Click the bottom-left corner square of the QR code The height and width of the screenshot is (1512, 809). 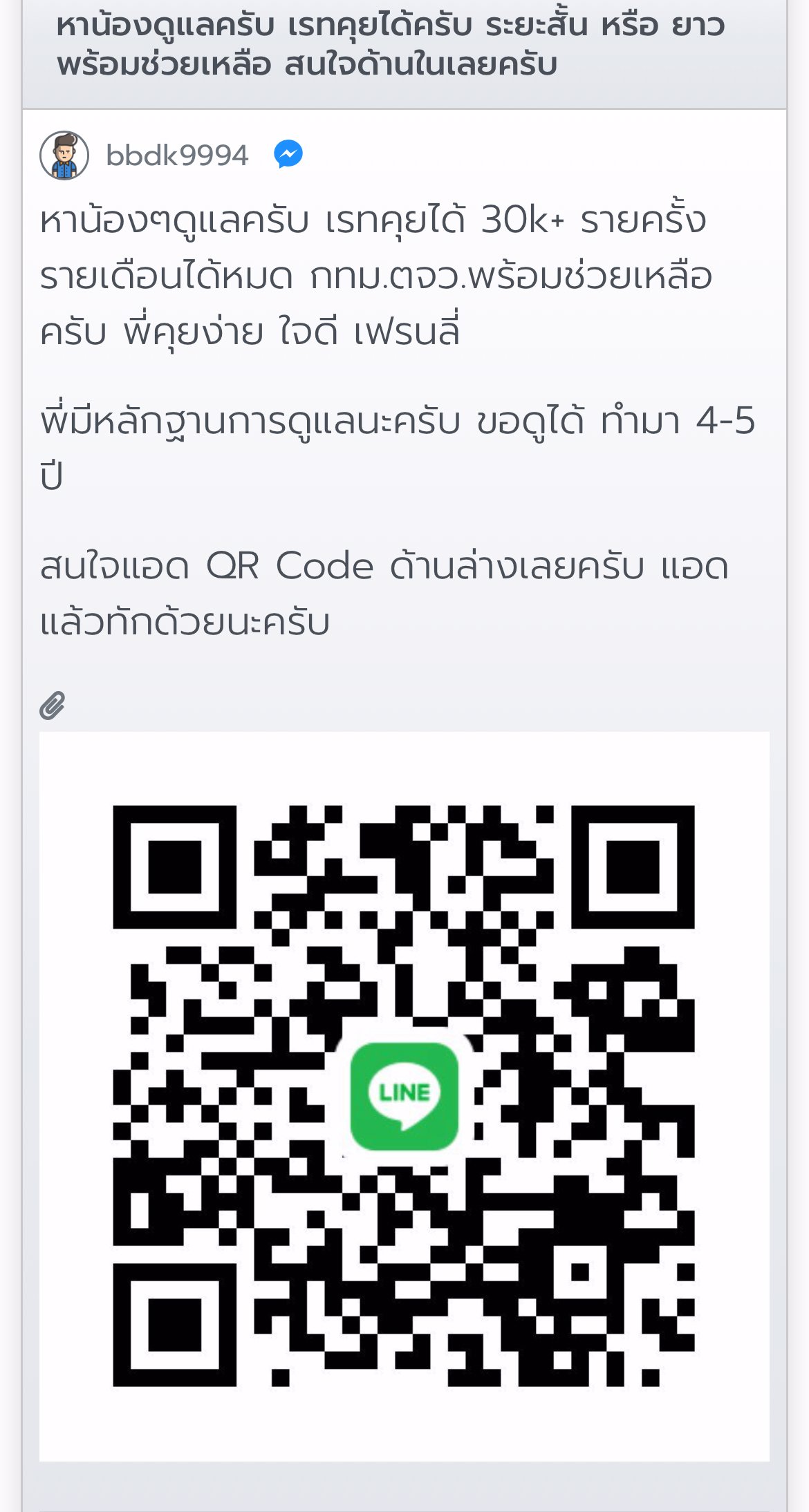coord(175,1324)
